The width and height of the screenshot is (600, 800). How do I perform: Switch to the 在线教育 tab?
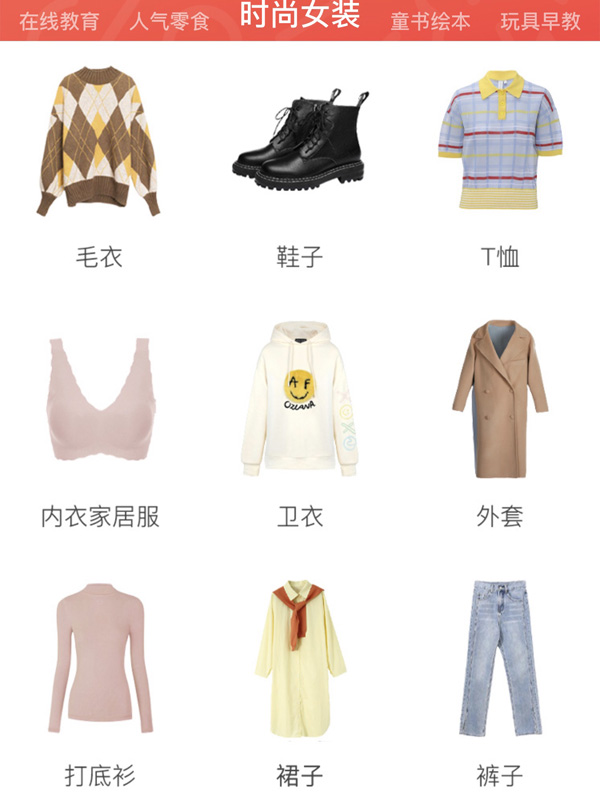point(59,21)
